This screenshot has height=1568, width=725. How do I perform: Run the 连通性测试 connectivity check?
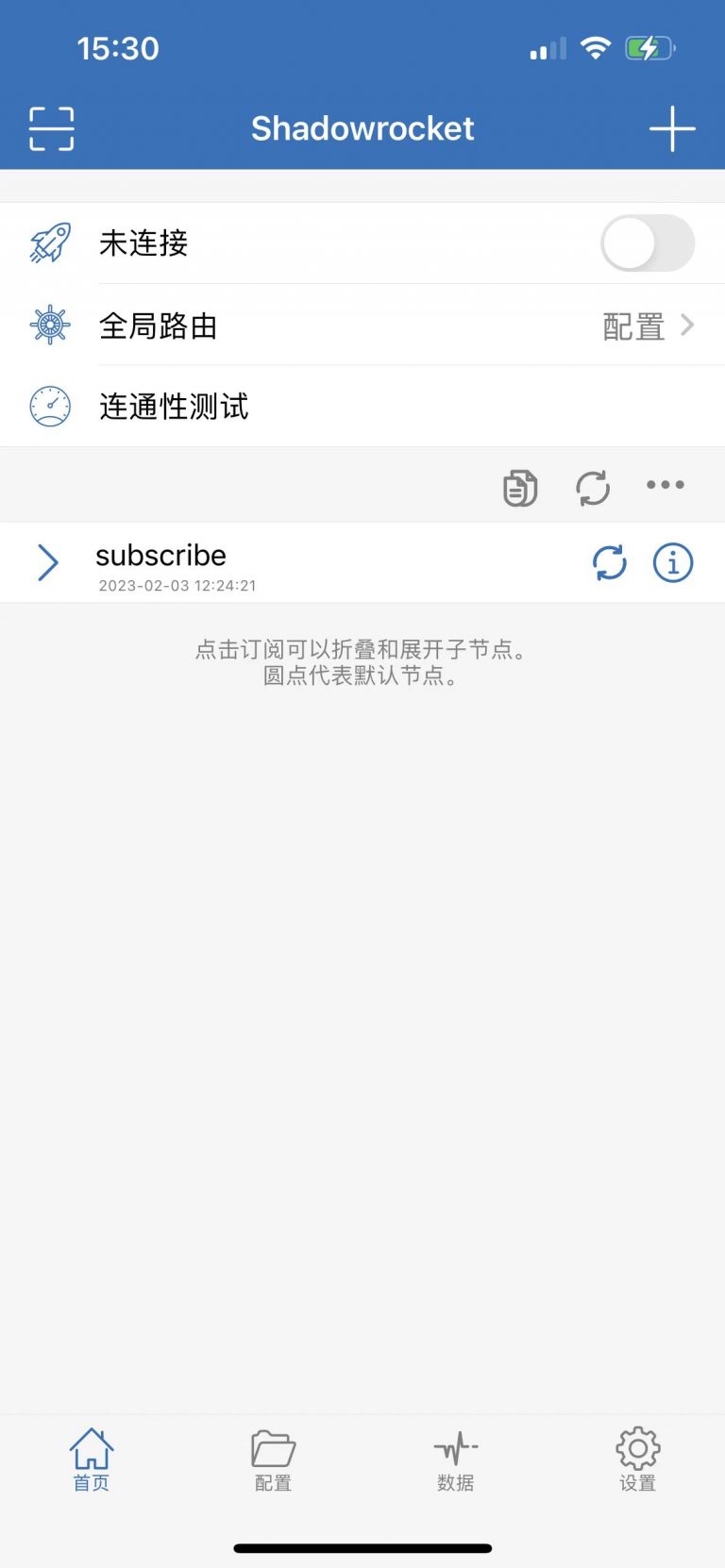(x=173, y=406)
